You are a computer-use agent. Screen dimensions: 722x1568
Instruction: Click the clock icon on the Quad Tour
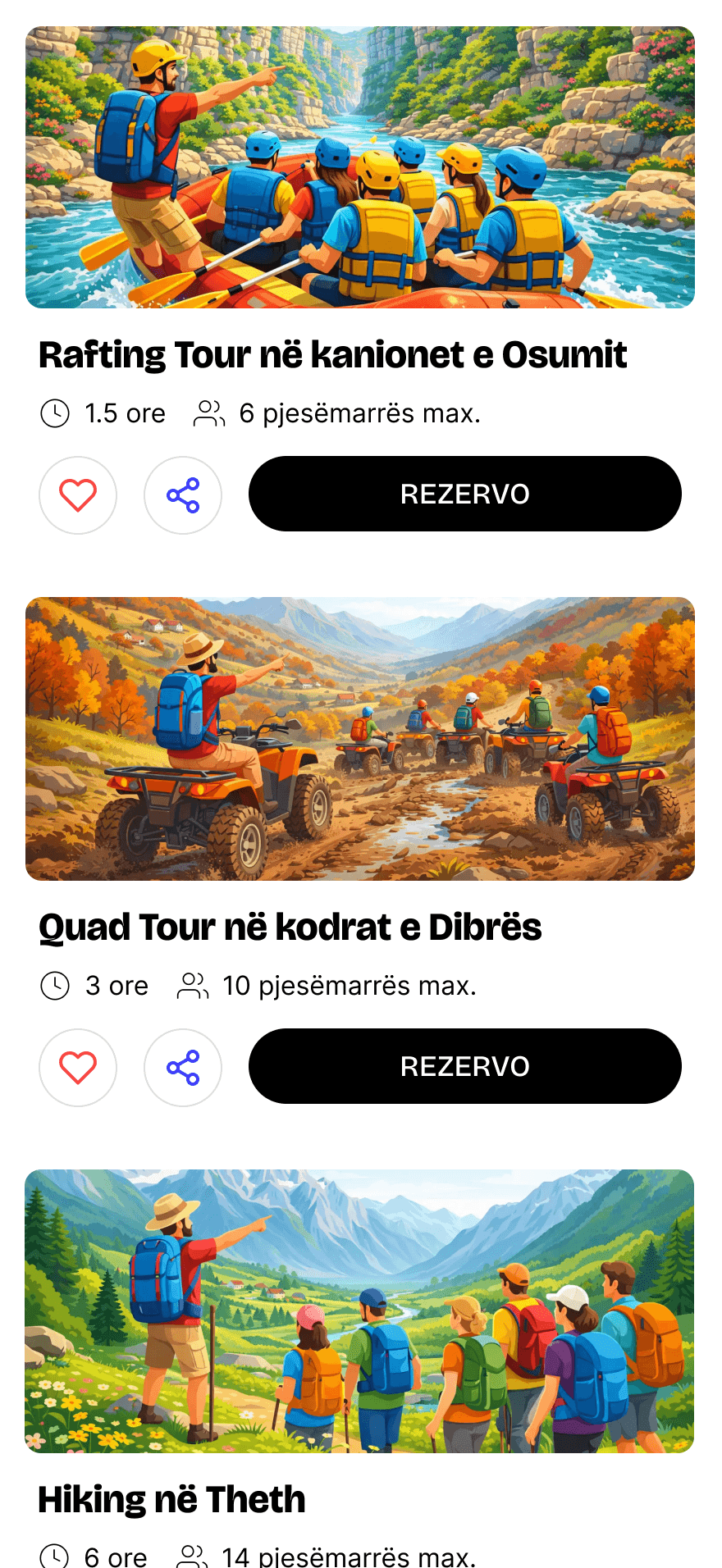click(x=54, y=986)
